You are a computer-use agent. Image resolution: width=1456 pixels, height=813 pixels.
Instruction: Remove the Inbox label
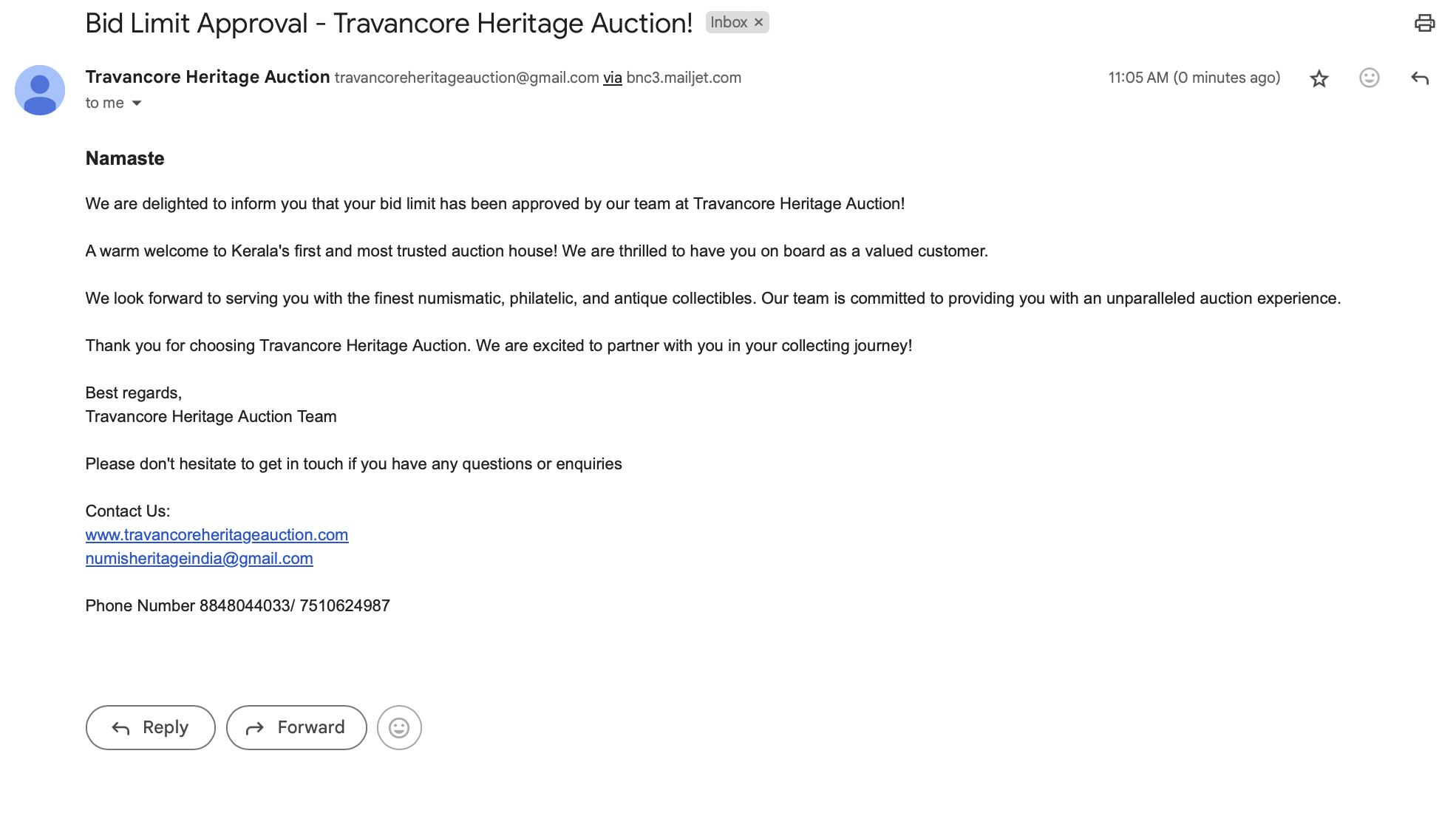[x=758, y=23]
